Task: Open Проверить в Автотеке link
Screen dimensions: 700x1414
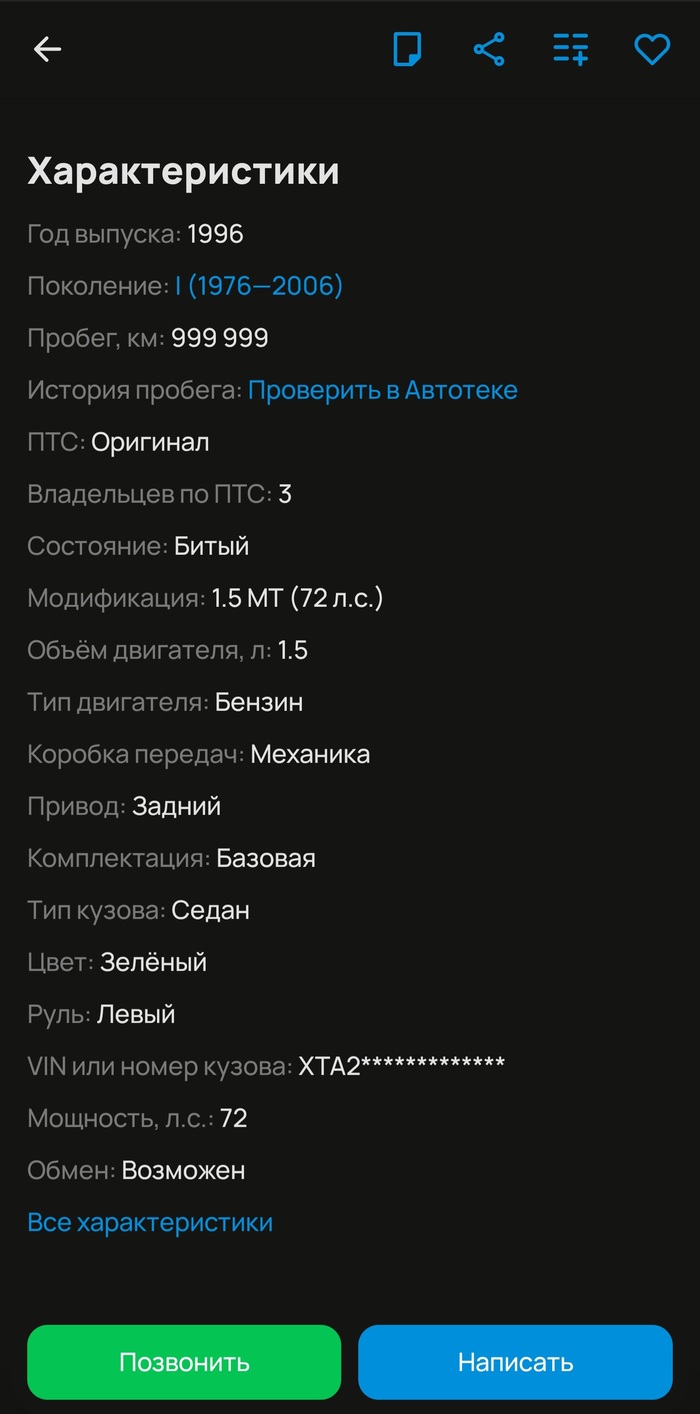Action: [x=383, y=390]
